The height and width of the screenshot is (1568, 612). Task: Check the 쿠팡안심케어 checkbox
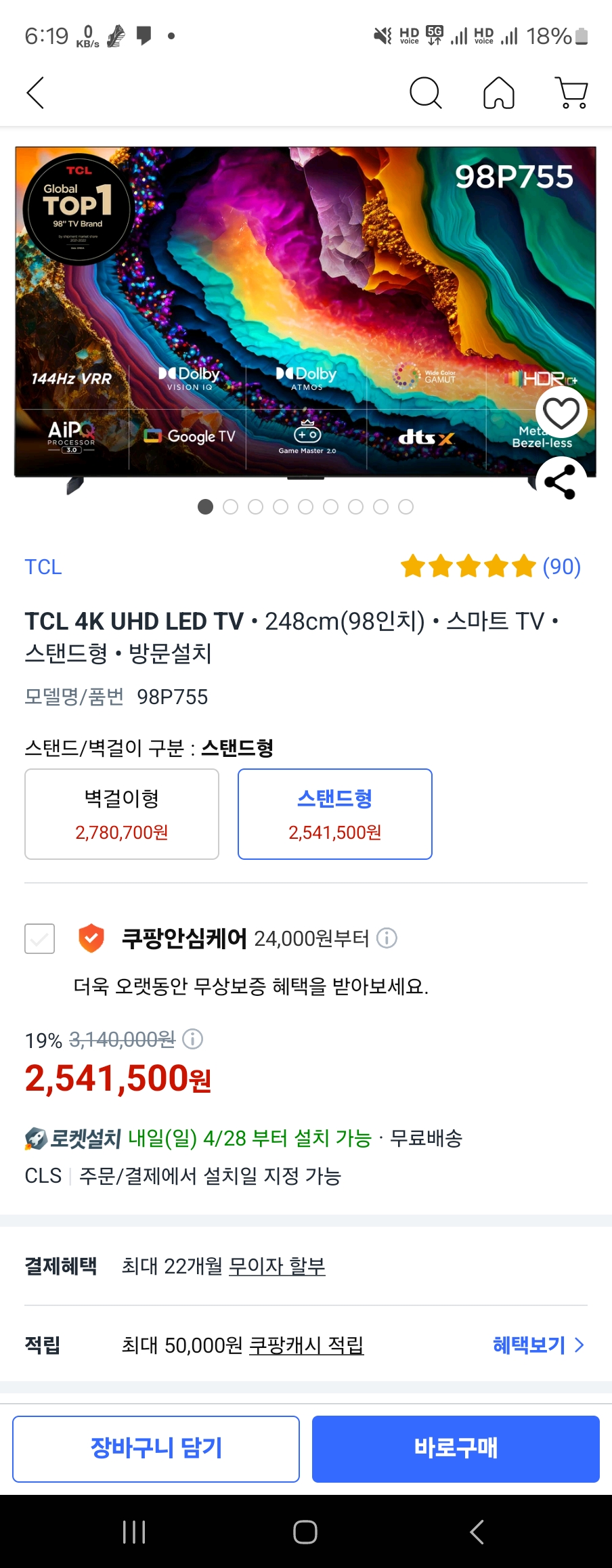coord(40,938)
